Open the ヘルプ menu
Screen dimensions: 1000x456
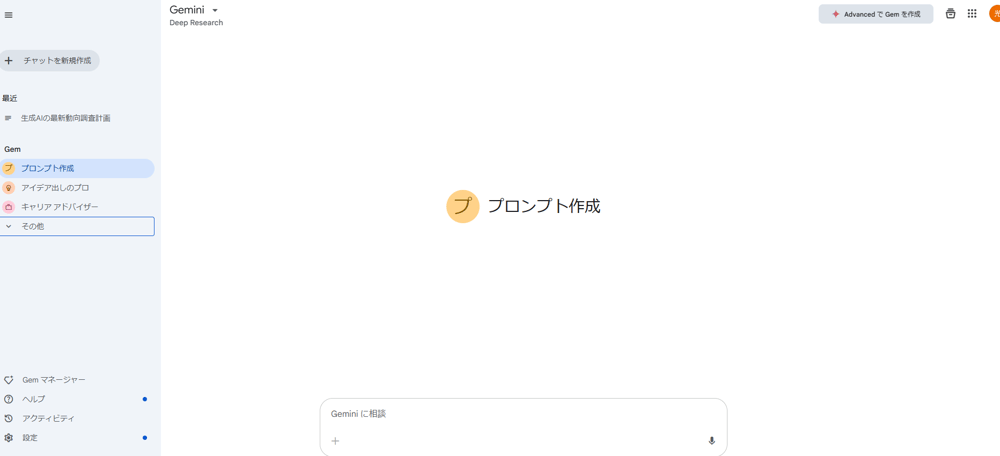coord(35,399)
